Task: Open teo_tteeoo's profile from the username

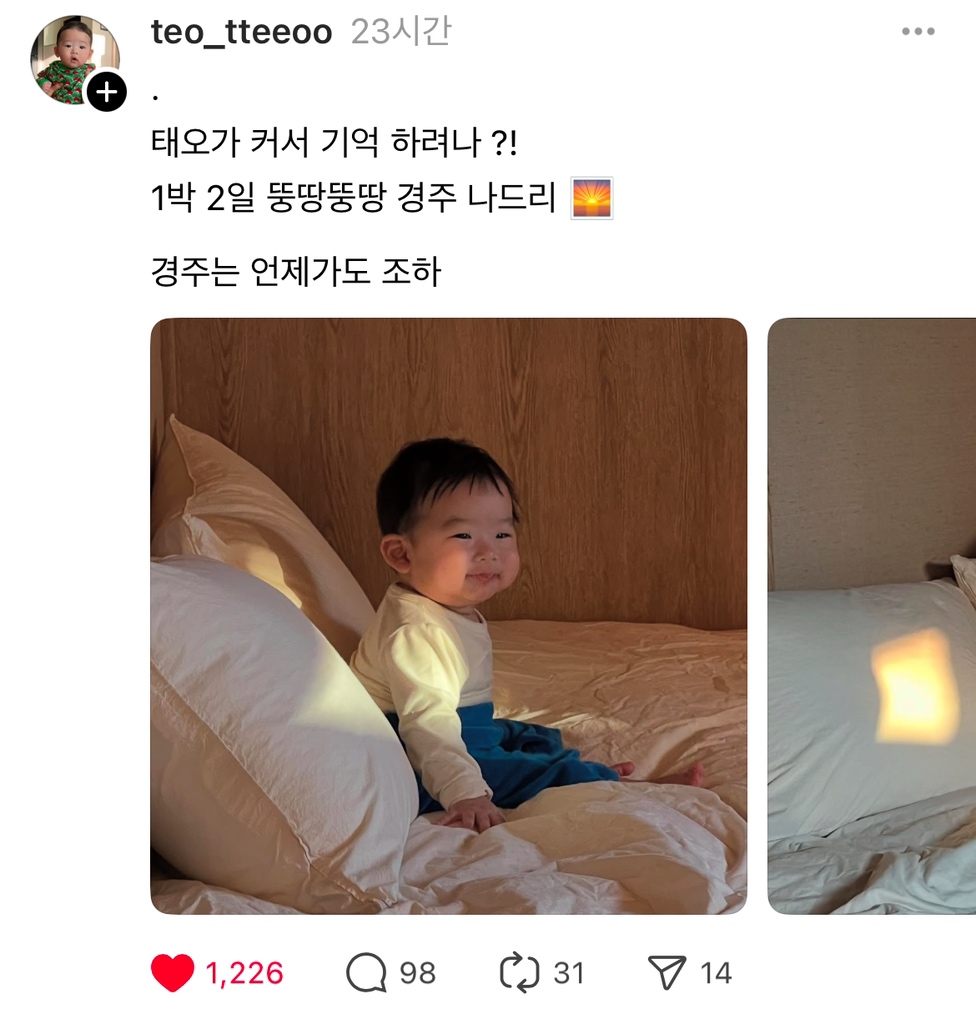Action: pos(241,32)
